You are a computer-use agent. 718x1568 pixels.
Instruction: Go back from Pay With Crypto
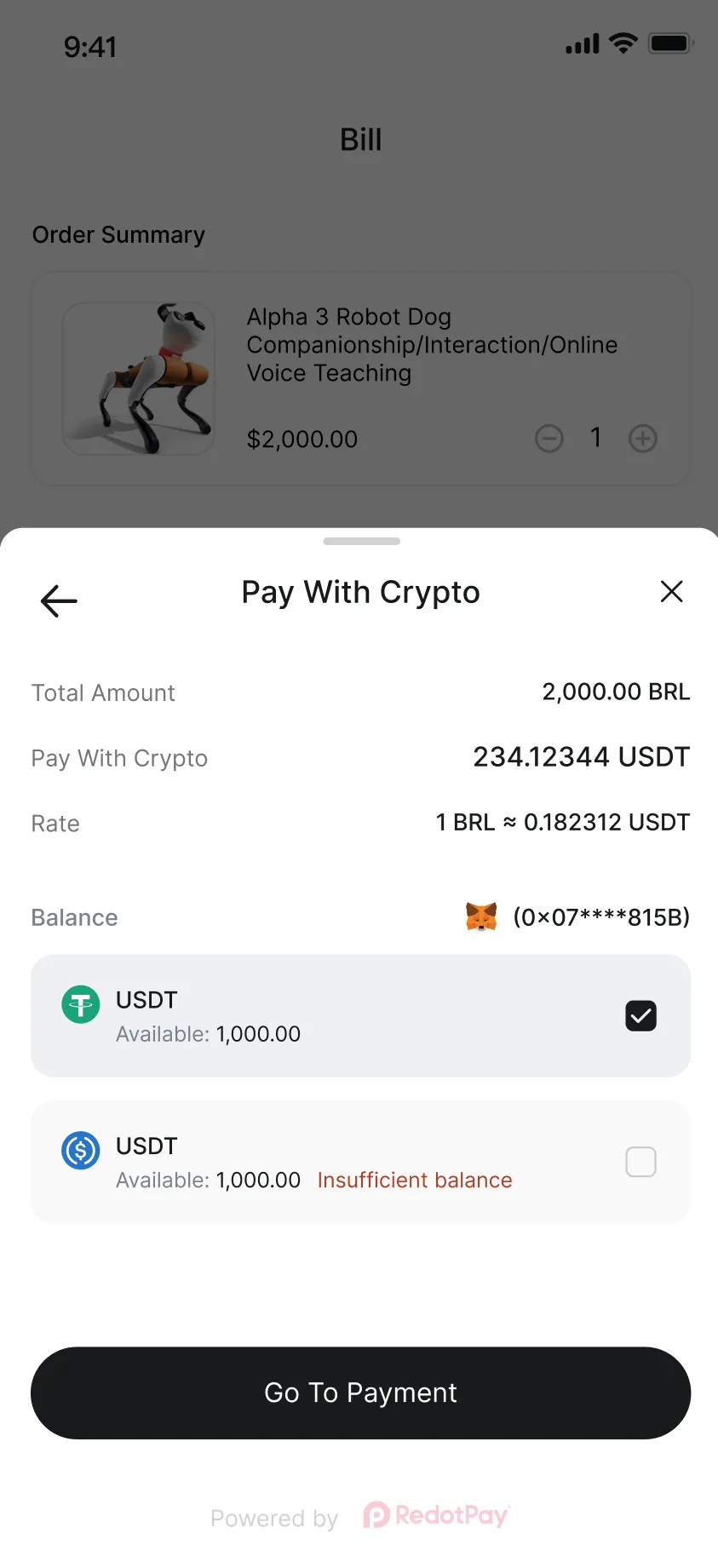click(x=59, y=600)
